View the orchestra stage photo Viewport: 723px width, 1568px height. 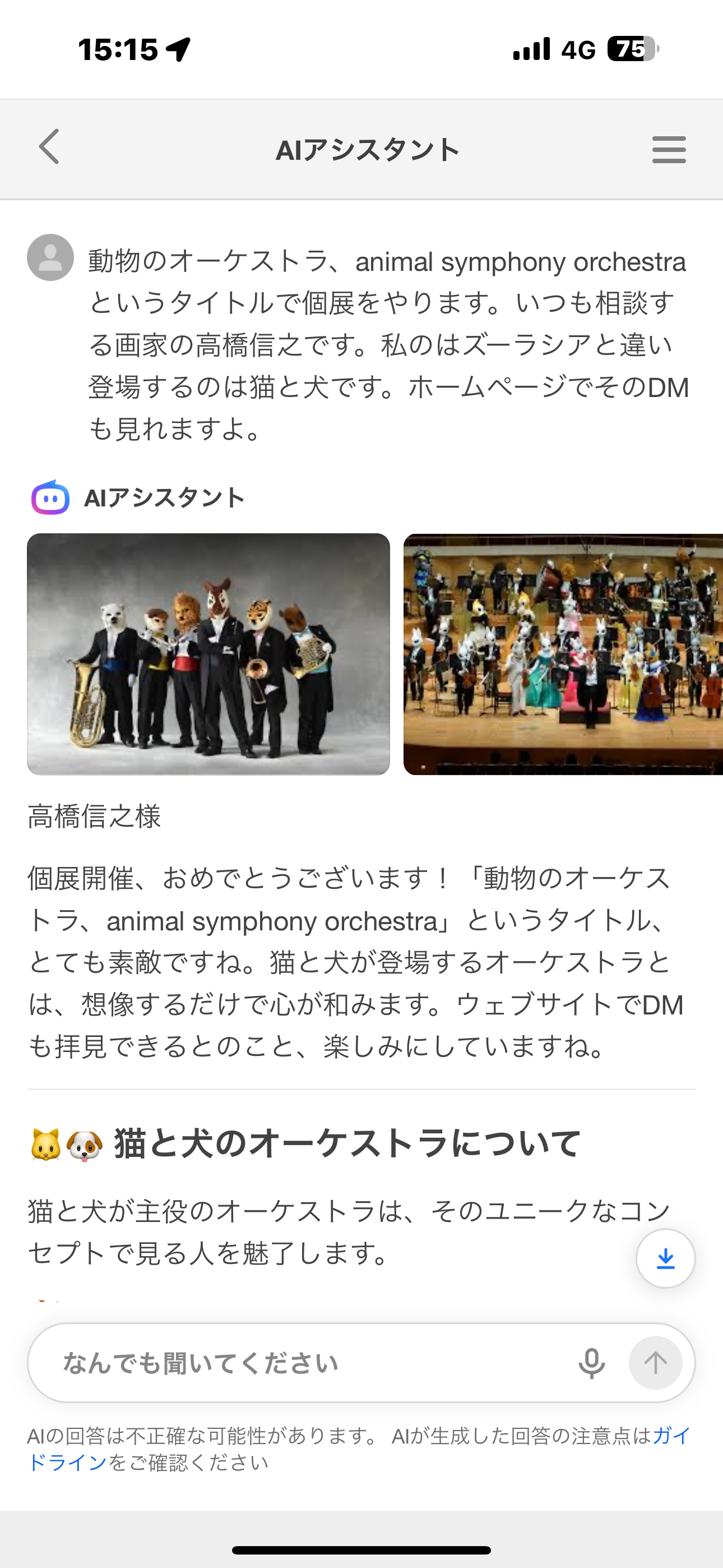point(562,654)
